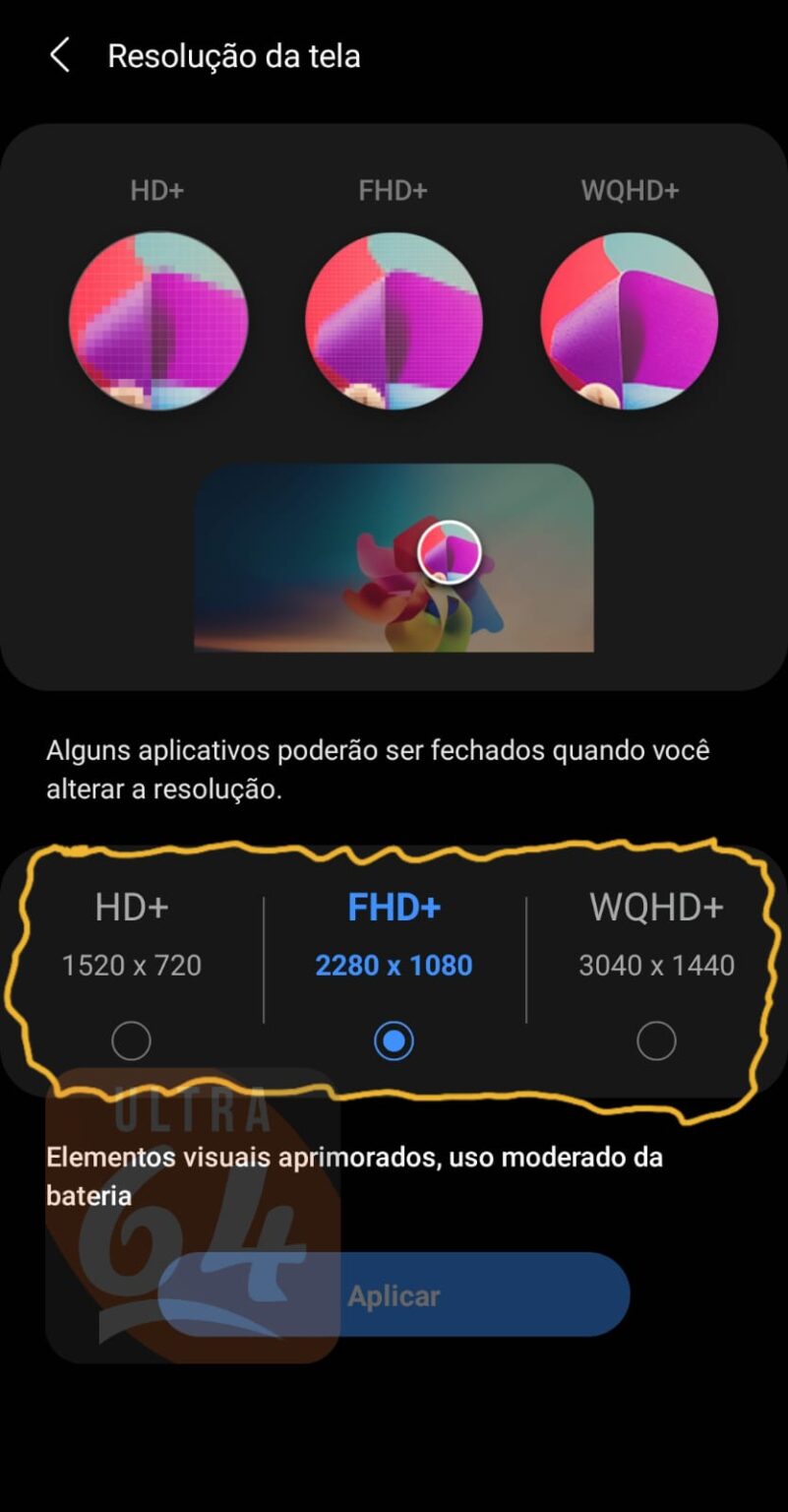Select the HD+ radio button
Viewport: 788px width, 1512px height.
[131, 1039]
